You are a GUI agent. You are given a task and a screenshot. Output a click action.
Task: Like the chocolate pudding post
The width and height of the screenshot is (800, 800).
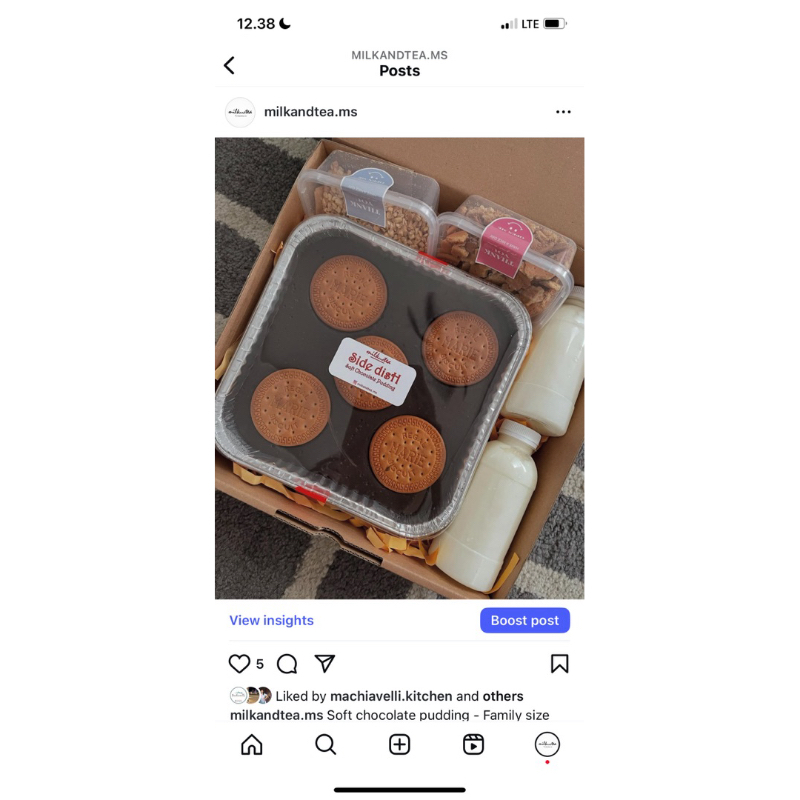239,664
